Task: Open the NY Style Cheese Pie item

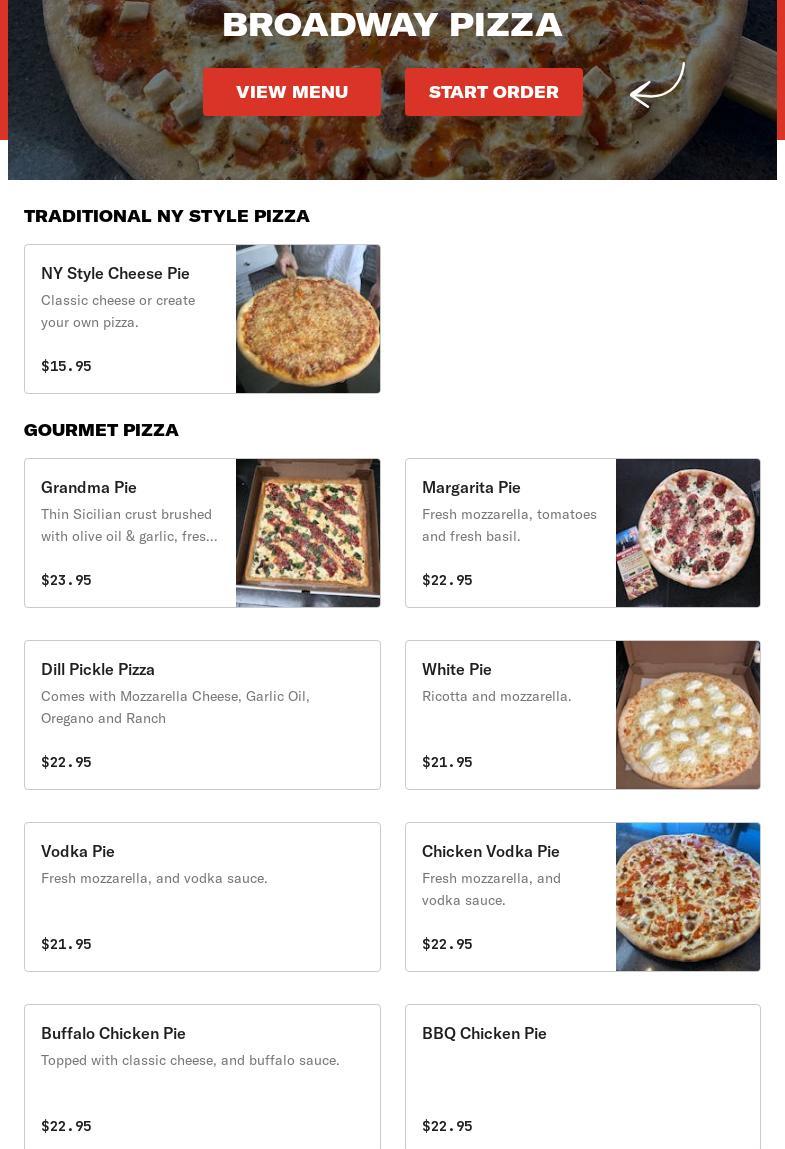Action: [202, 319]
